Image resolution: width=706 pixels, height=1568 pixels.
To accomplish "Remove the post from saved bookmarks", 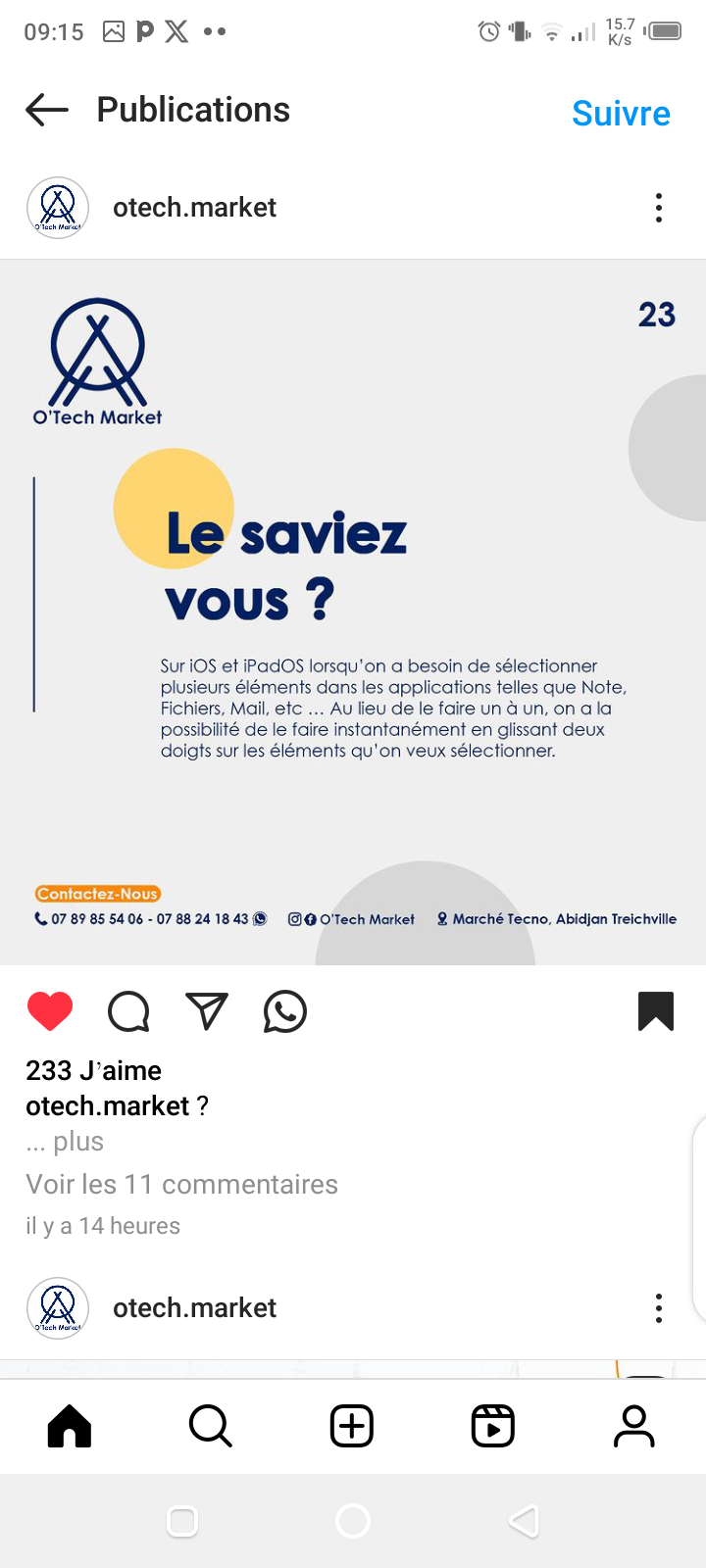I will point(655,1011).
